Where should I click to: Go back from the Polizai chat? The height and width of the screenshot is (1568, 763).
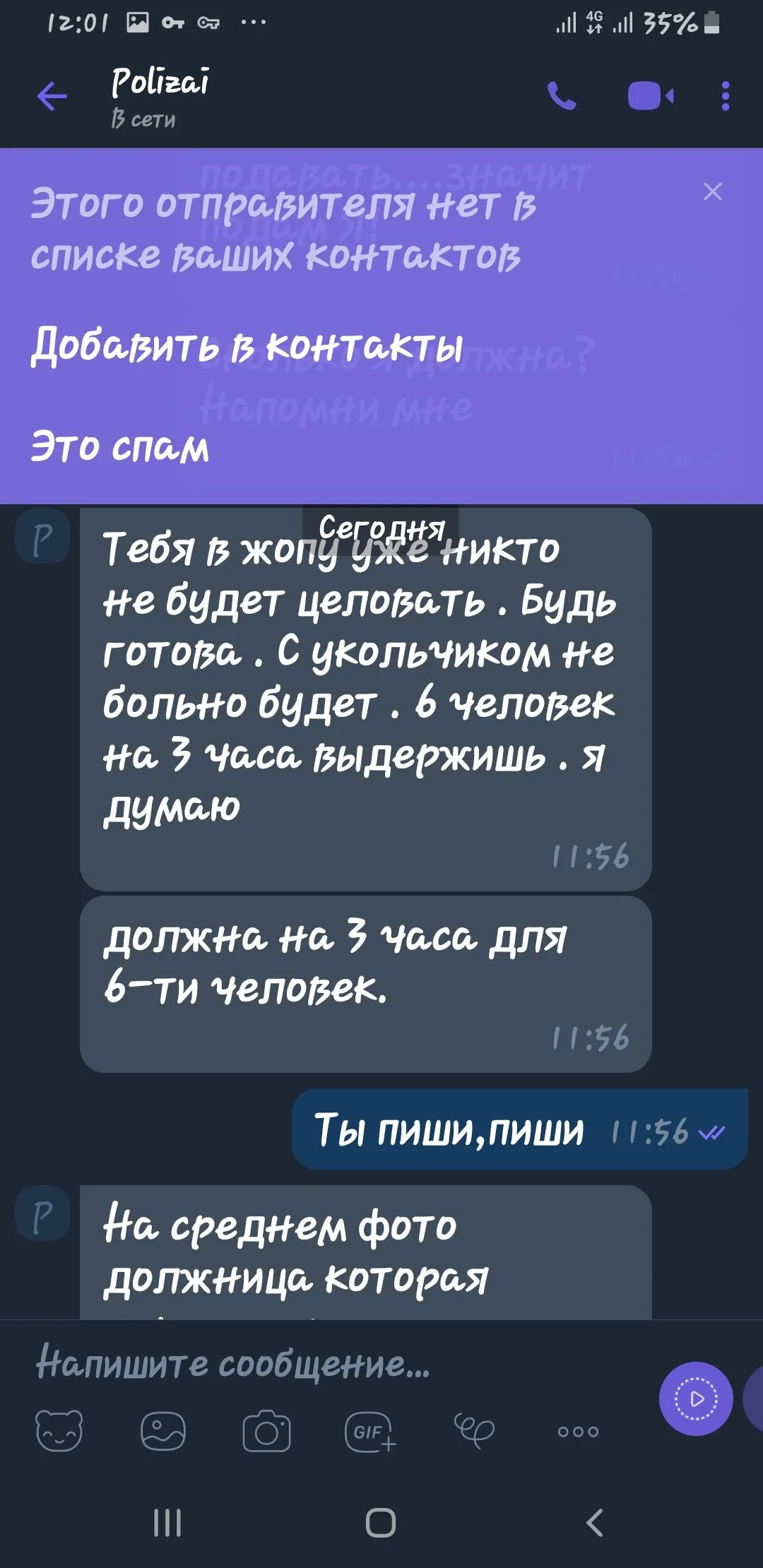point(51,96)
